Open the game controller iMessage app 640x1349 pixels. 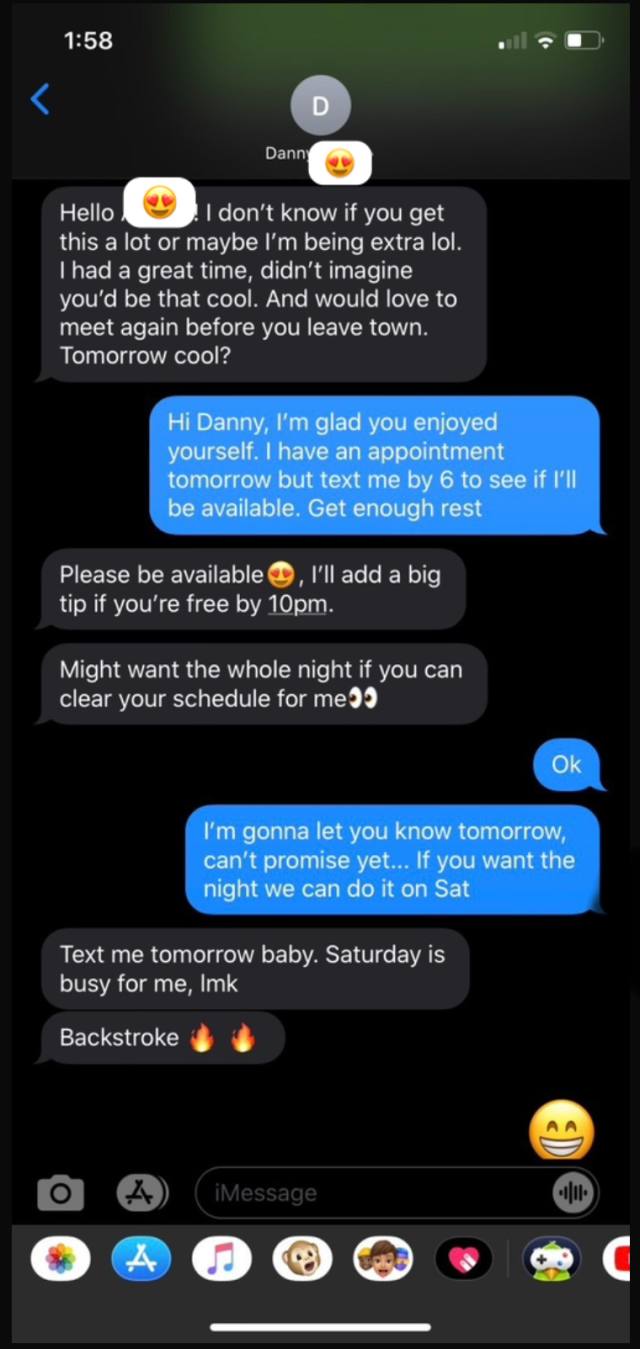552,1259
